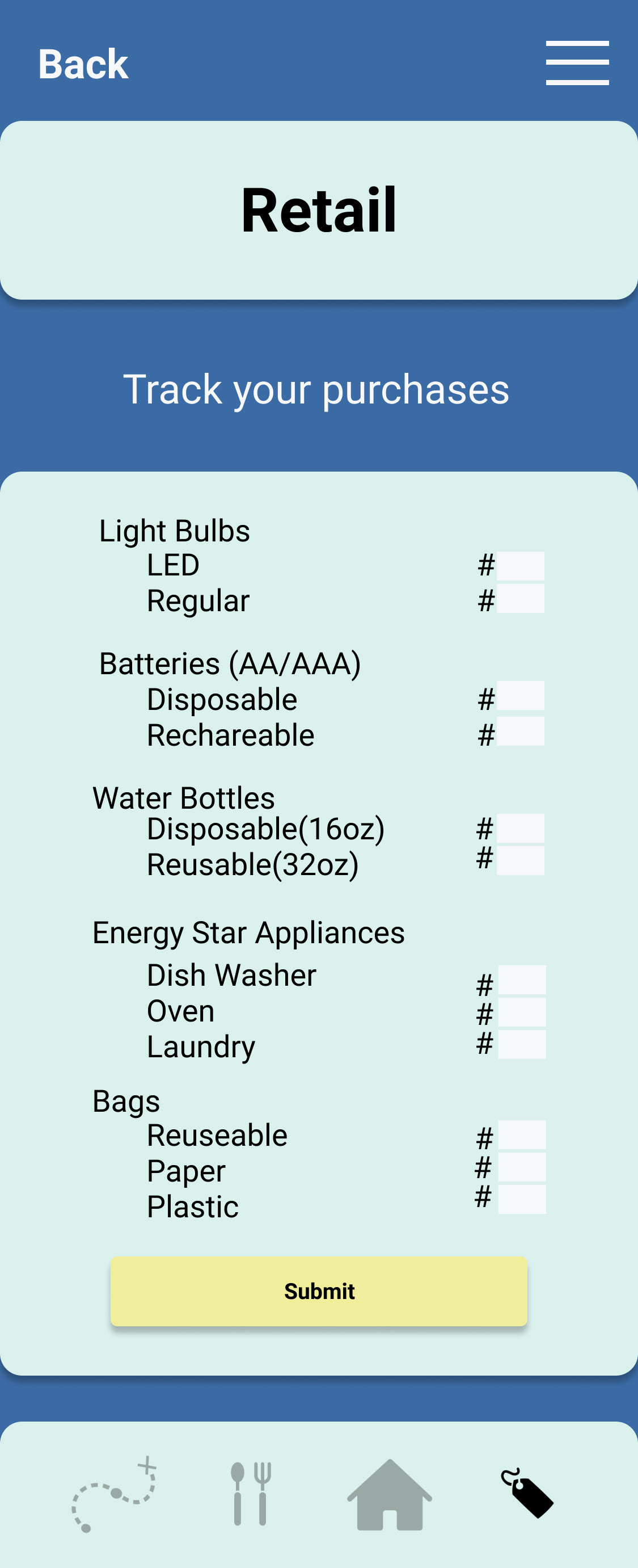This screenshot has width=638, height=1568.
Task: Submit the tracked purchases
Action: pos(319,1291)
